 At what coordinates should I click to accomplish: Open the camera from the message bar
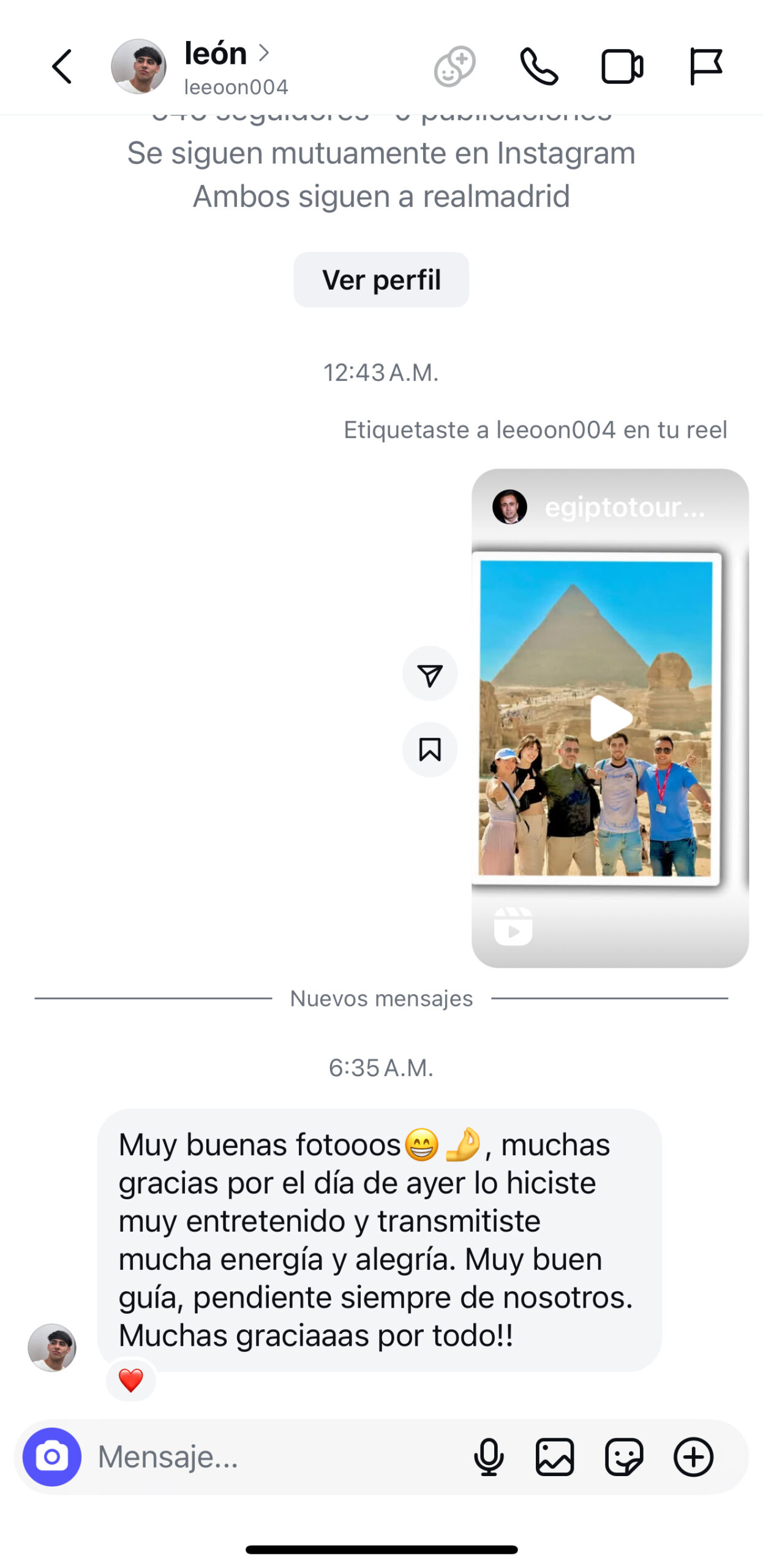tap(52, 1457)
